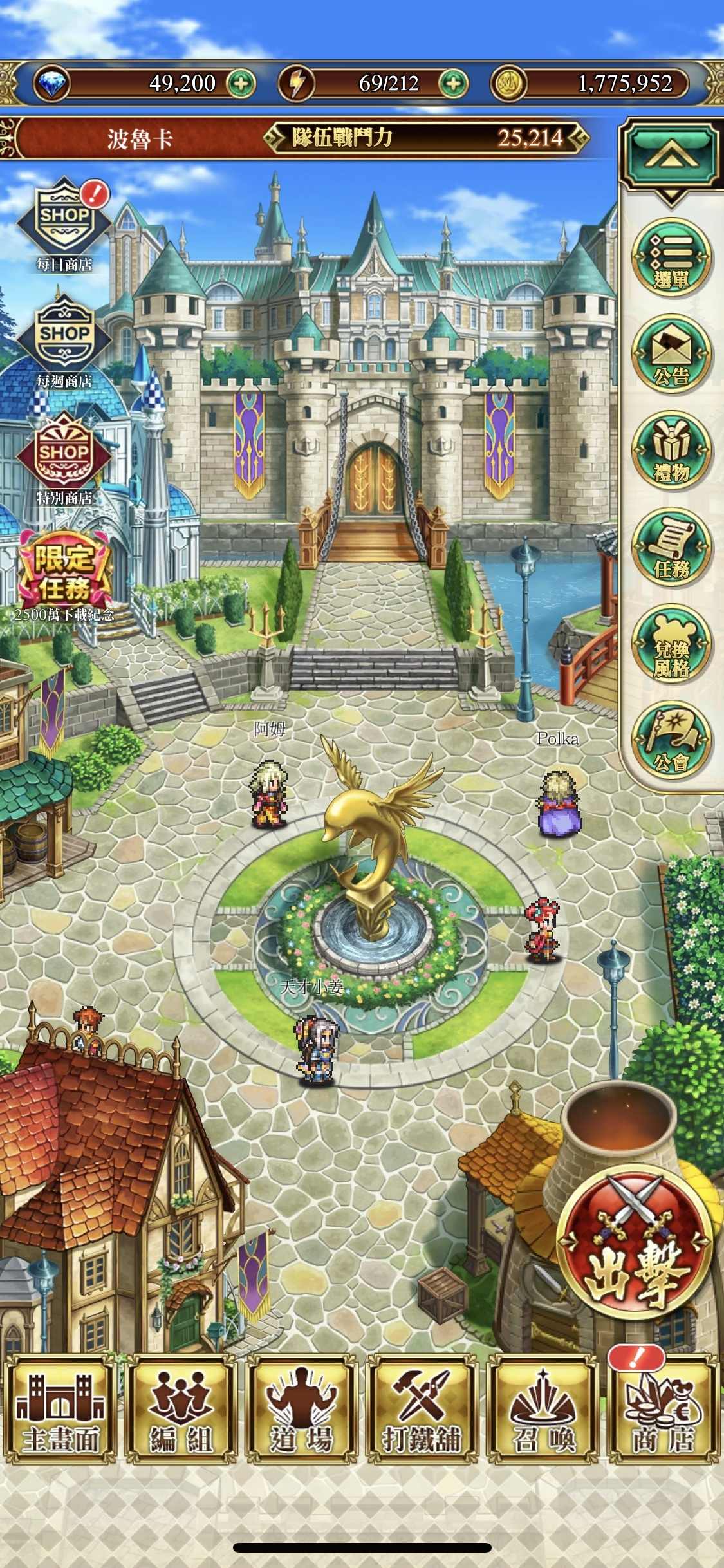
Task: Open the 特別商店 special shop
Action: tap(64, 460)
